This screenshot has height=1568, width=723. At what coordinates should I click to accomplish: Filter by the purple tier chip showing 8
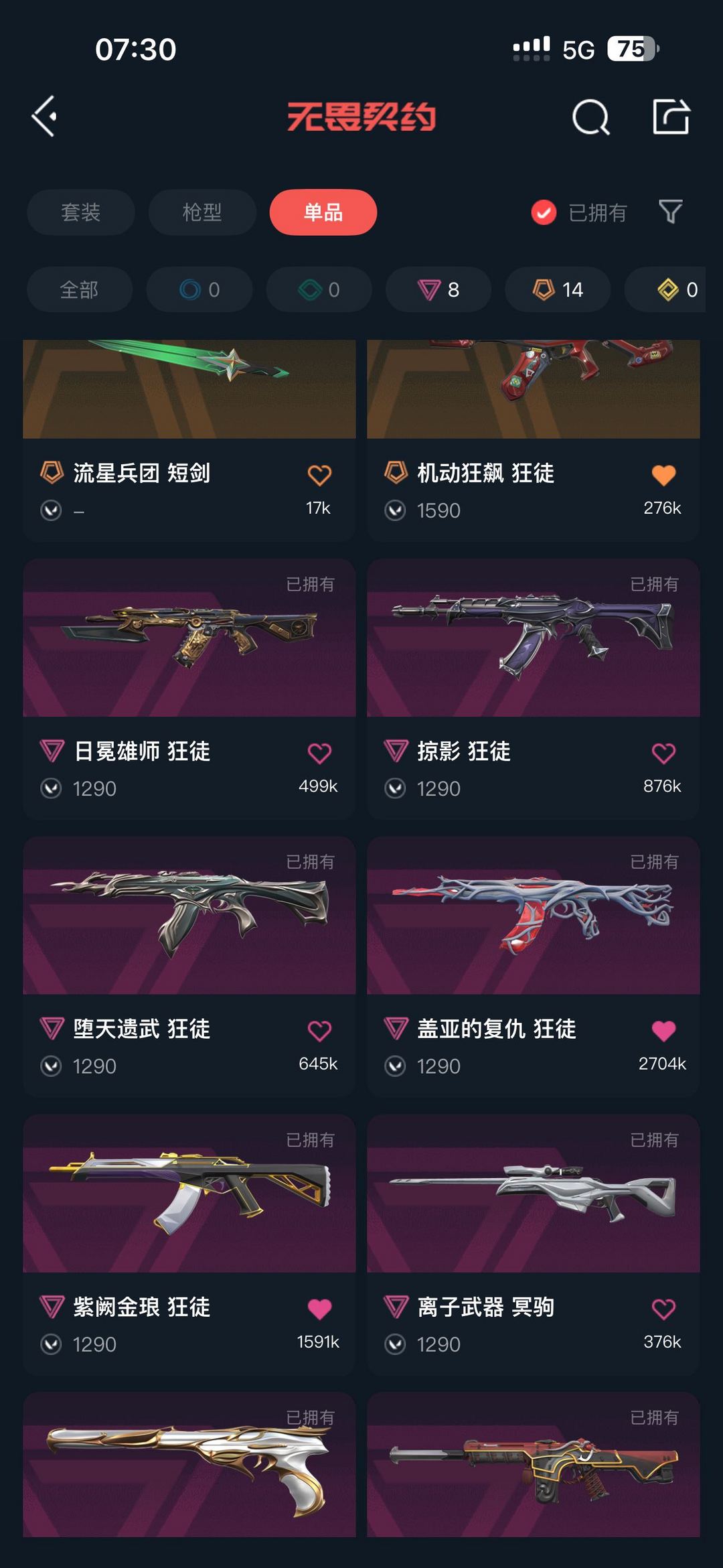(438, 289)
